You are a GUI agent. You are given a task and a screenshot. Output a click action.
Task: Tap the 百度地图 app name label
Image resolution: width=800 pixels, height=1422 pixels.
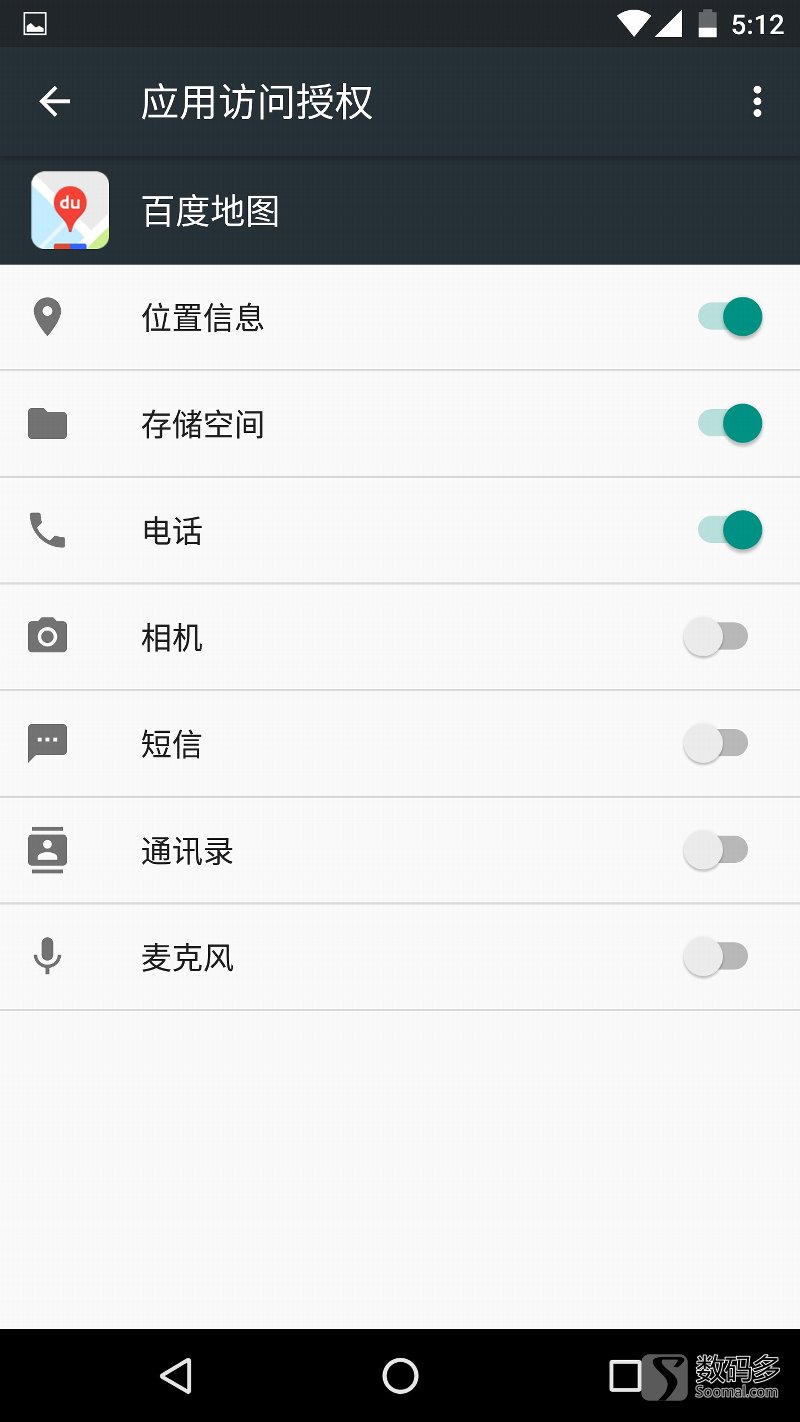point(210,210)
